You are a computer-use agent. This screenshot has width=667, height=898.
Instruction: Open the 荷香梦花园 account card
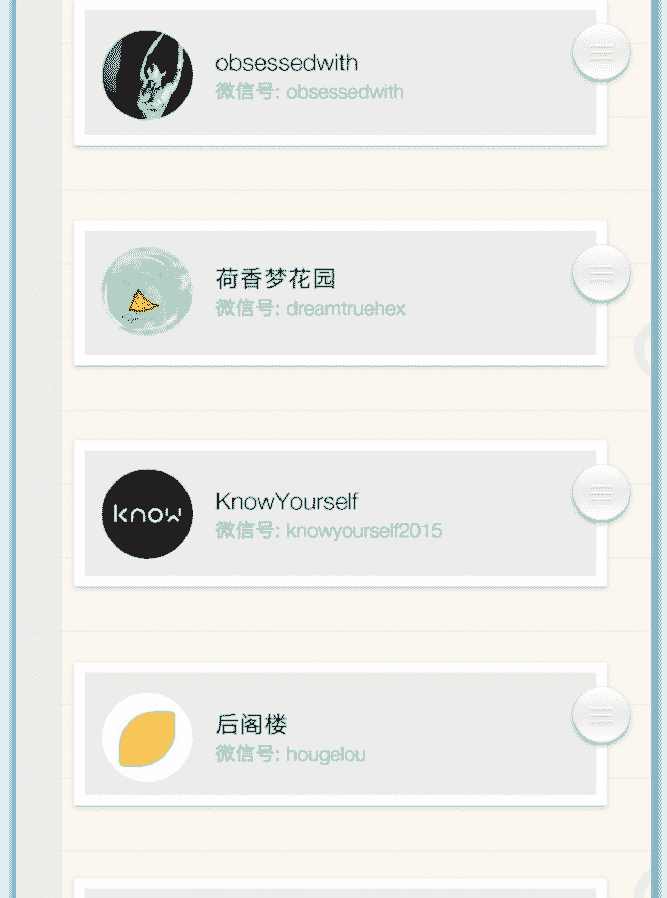pyautogui.click(x=340, y=293)
